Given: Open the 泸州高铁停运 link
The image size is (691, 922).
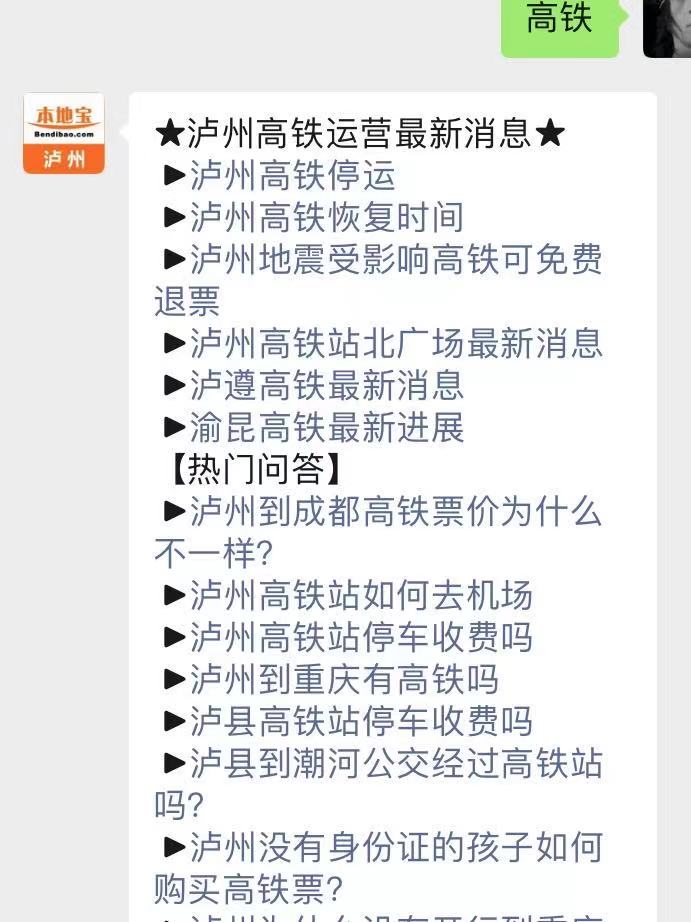Looking at the screenshot, I should (x=293, y=176).
